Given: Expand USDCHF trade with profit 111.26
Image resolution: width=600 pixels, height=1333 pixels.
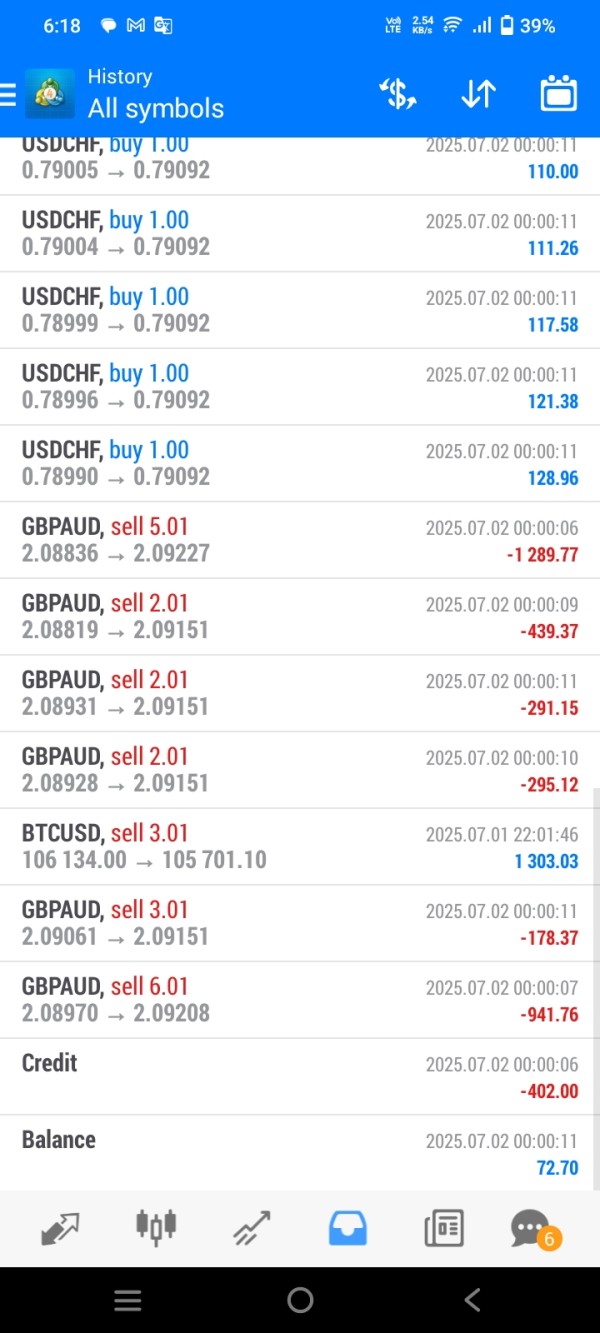Looking at the screenshot, I should [300, 233].
